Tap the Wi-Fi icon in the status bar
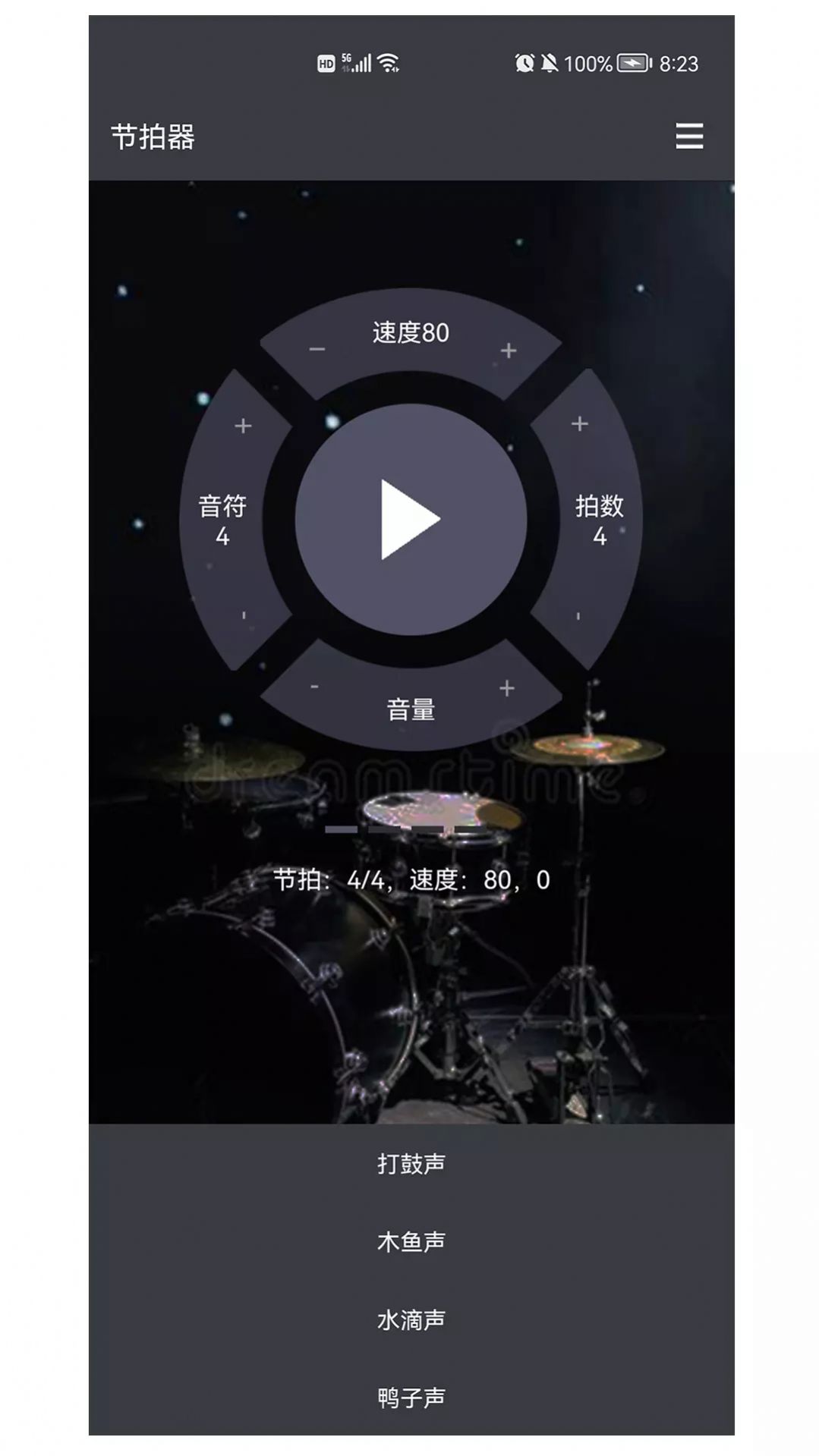This screenshot has width=819, height=1456. pos(389,64)
